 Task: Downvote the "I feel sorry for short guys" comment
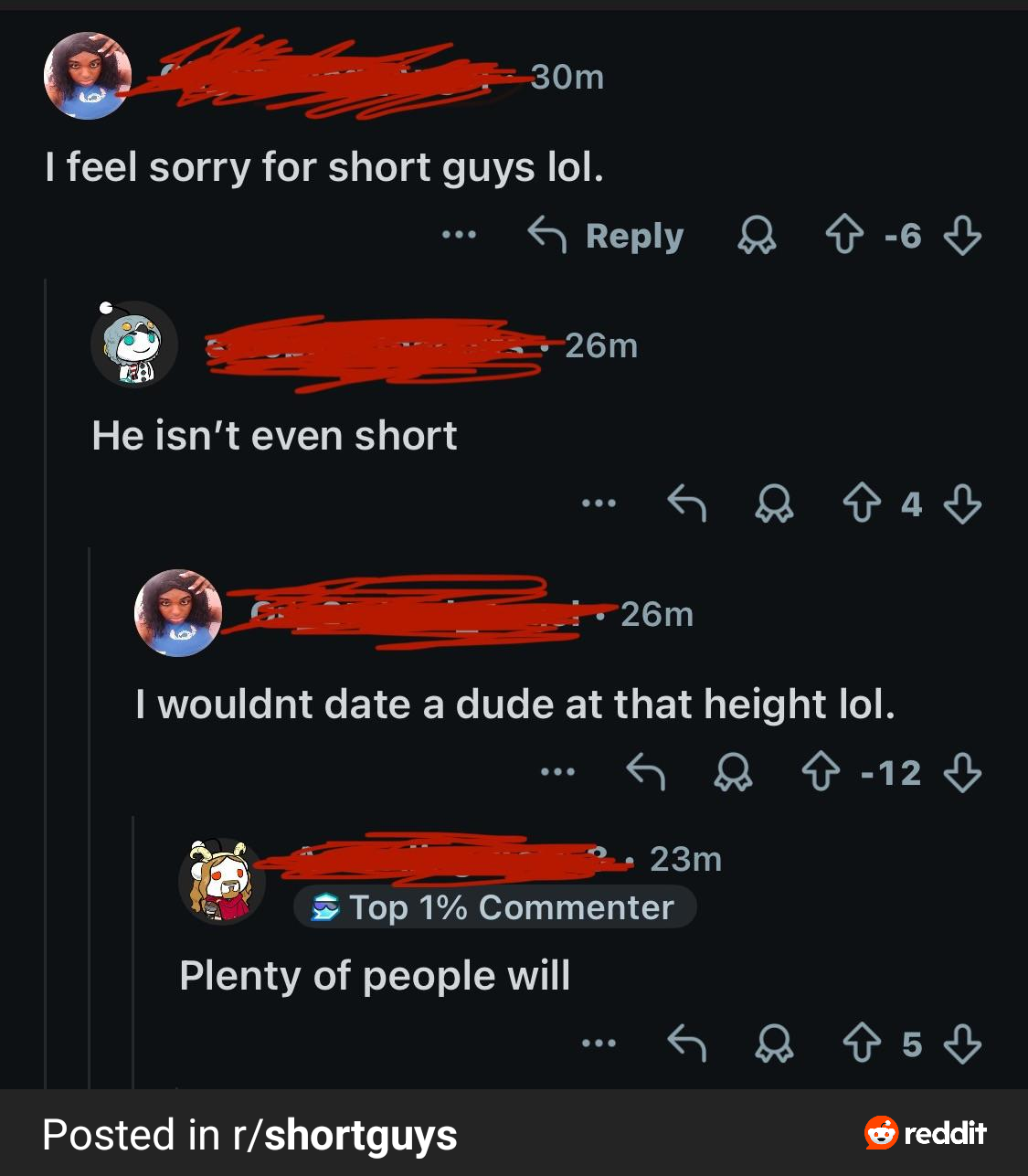(962, 236)
